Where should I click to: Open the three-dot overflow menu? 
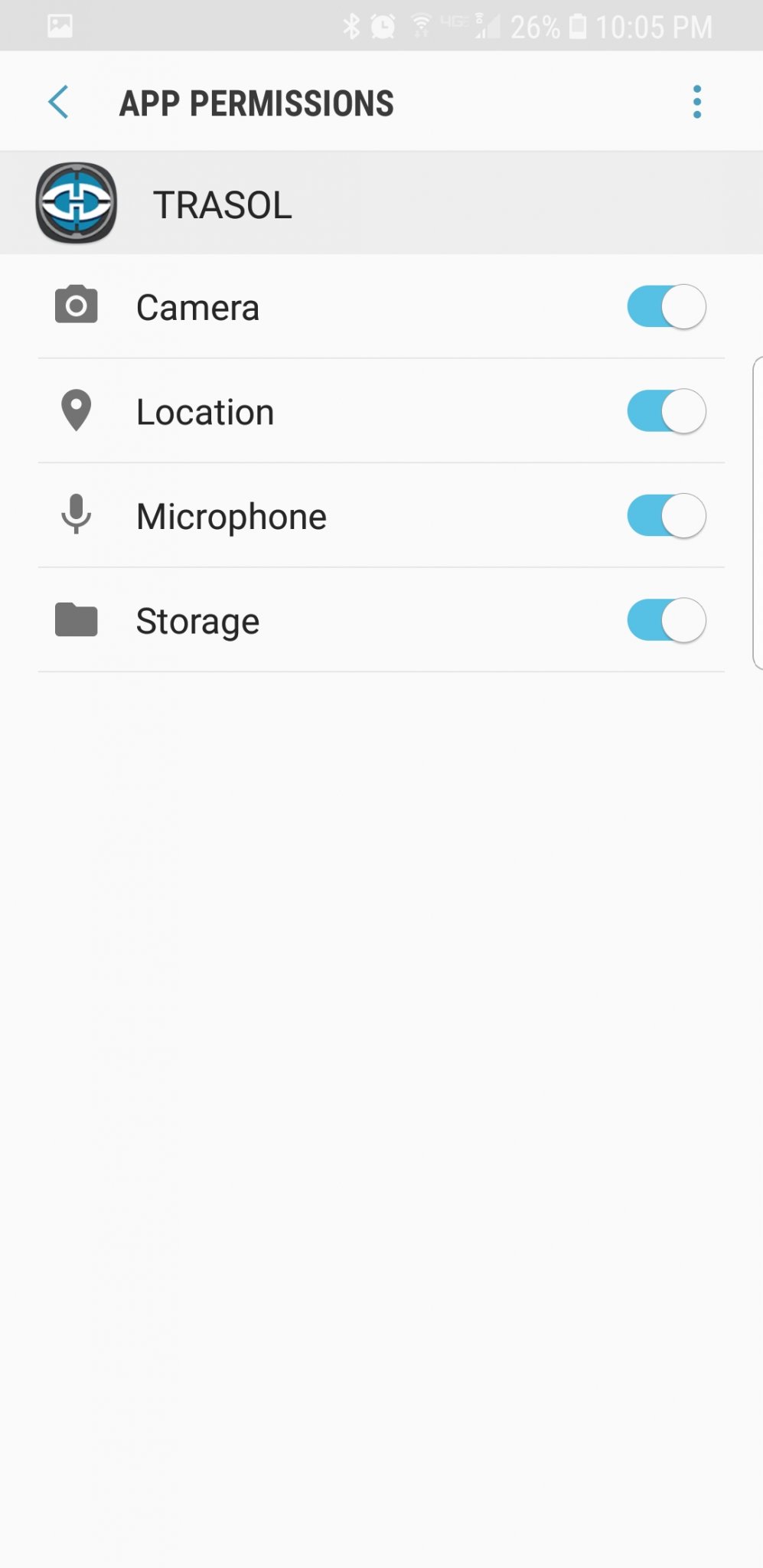point(696,102)
